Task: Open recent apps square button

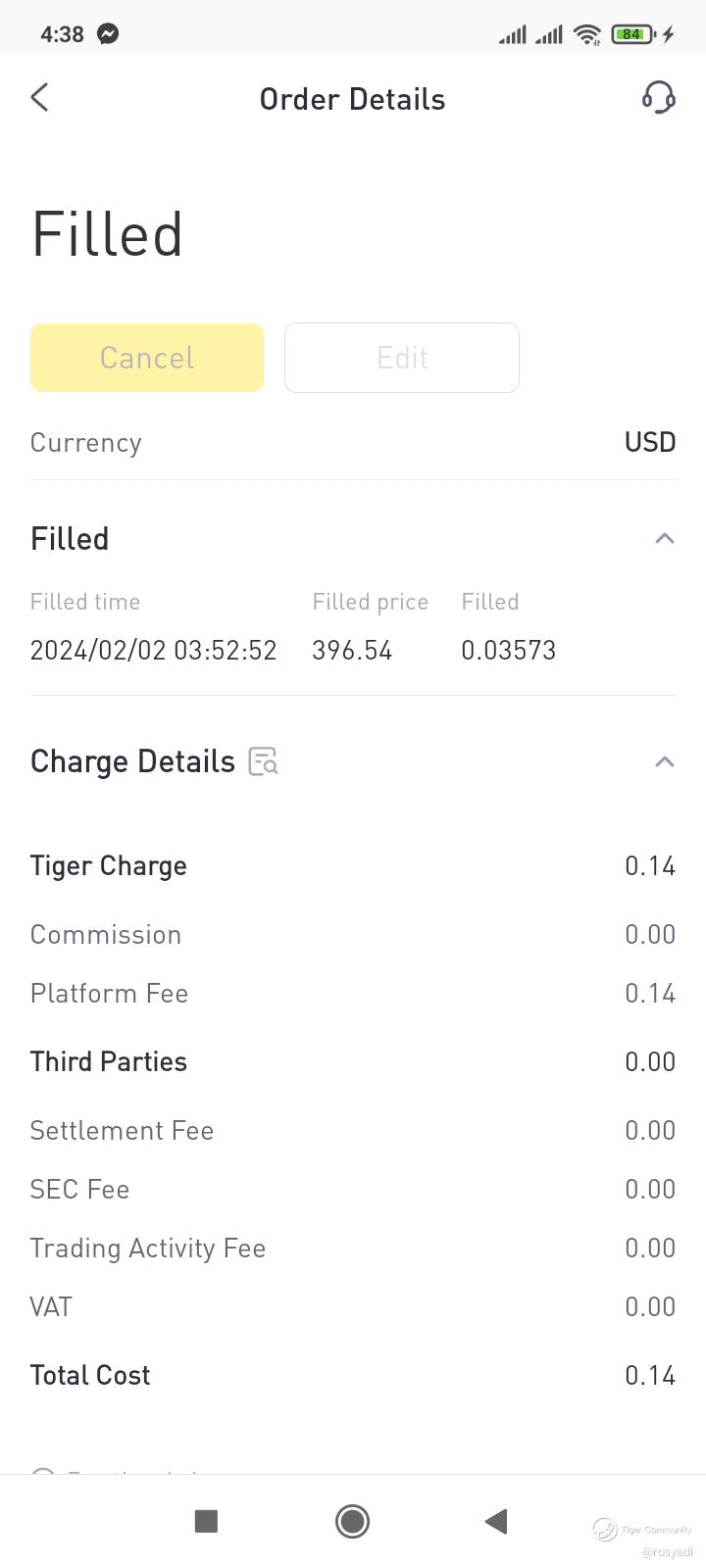Action: coord(206,1521)
